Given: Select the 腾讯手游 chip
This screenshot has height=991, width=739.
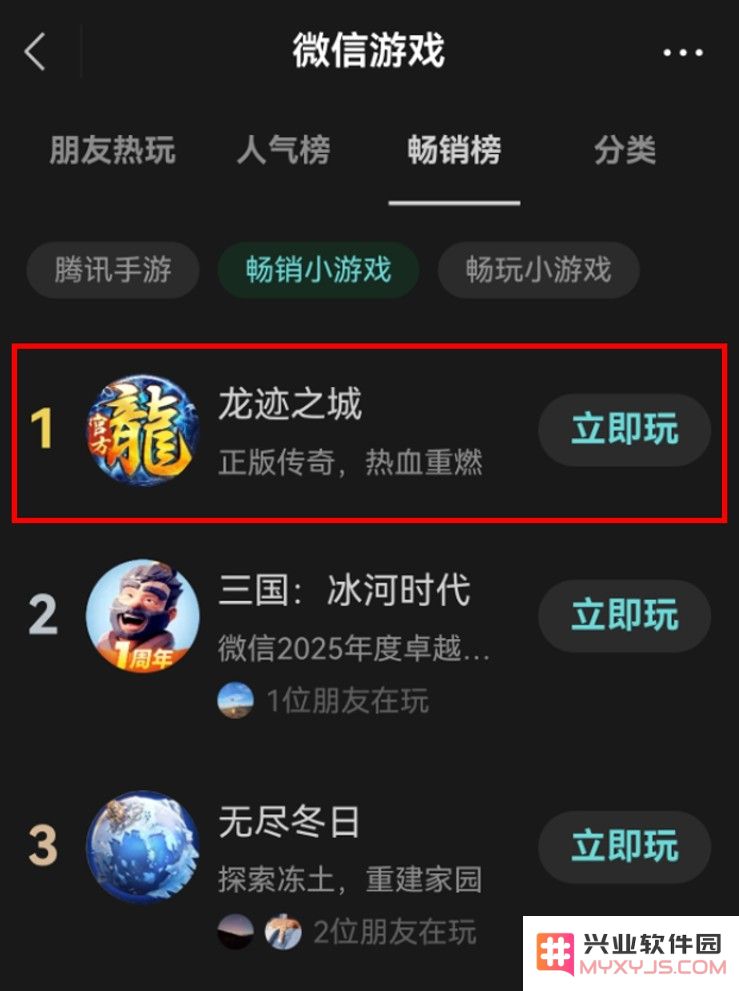Looking at the screenshot, I should click(113, 270).
